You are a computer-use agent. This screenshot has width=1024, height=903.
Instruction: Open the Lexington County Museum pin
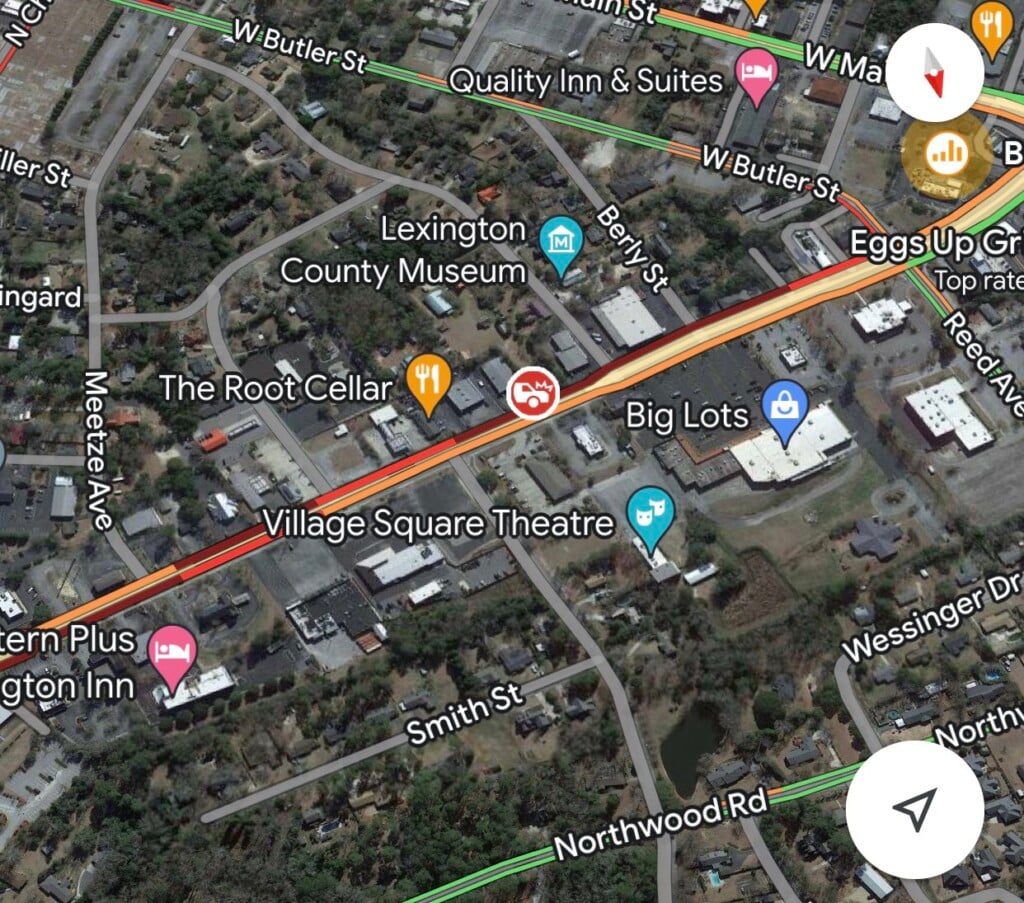(561, 243)
